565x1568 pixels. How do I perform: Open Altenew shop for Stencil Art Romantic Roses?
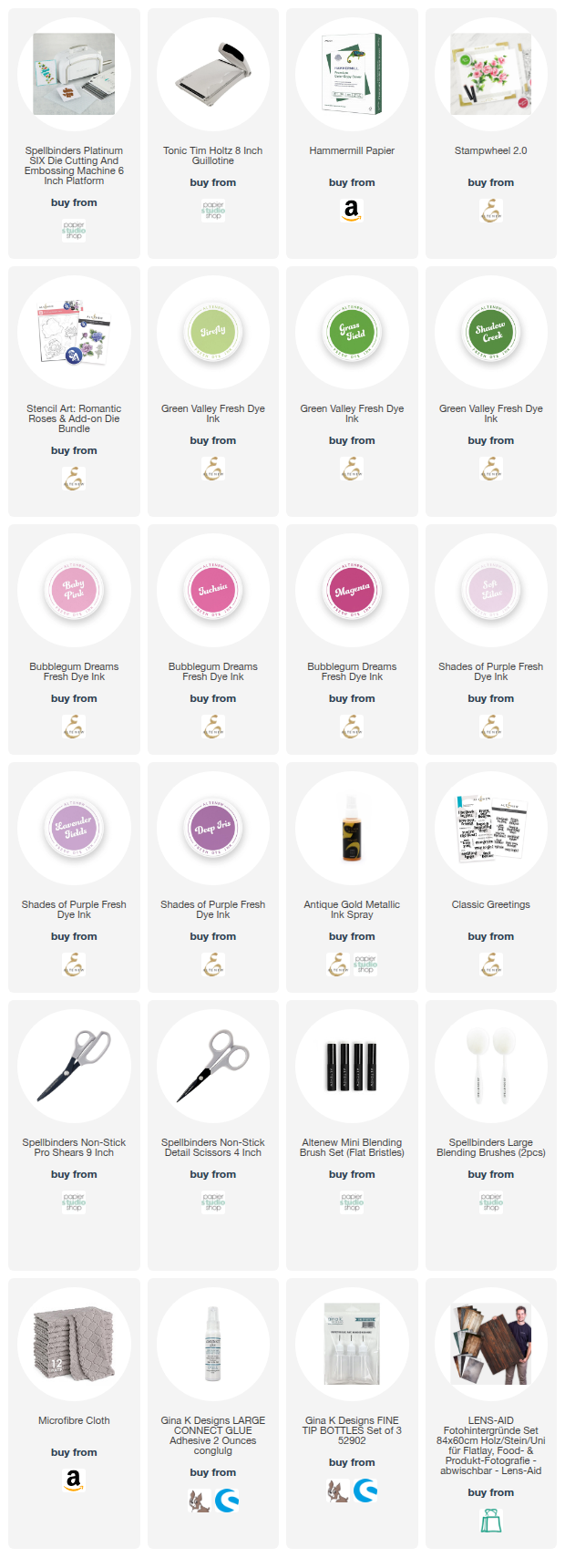pos(74,479)
